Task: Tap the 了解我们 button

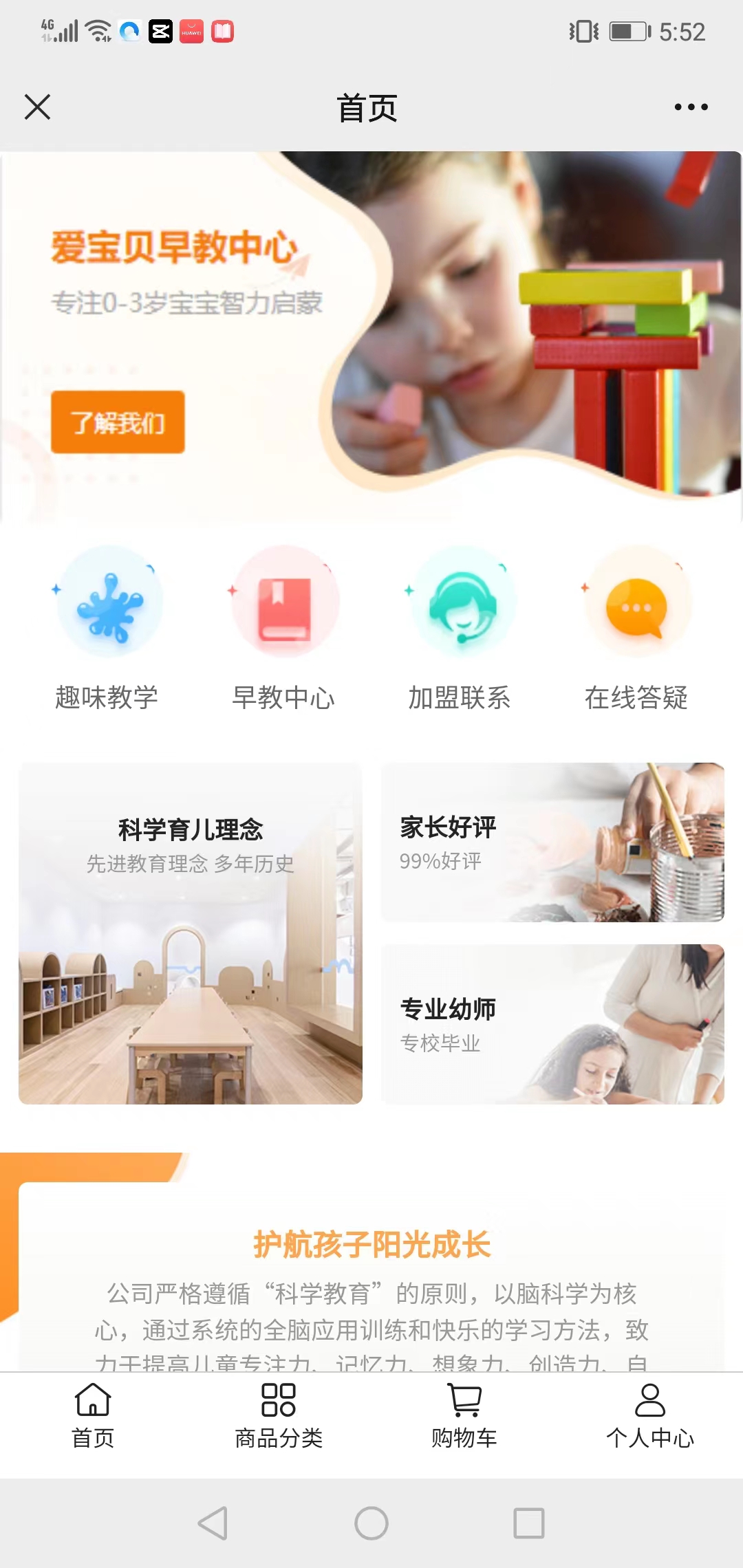Action: tap(118, 422)
